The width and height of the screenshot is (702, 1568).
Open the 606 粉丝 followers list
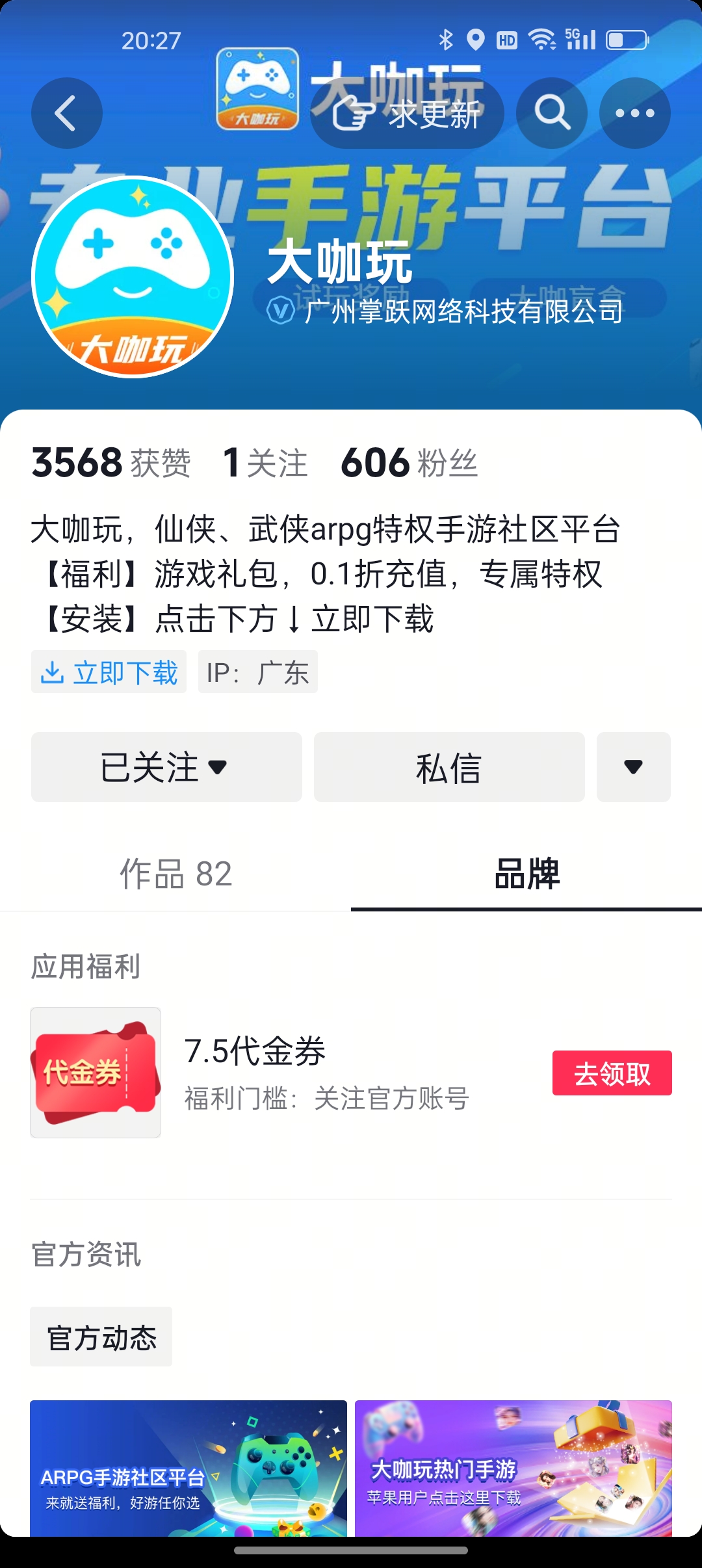click(x=409, y=463)
